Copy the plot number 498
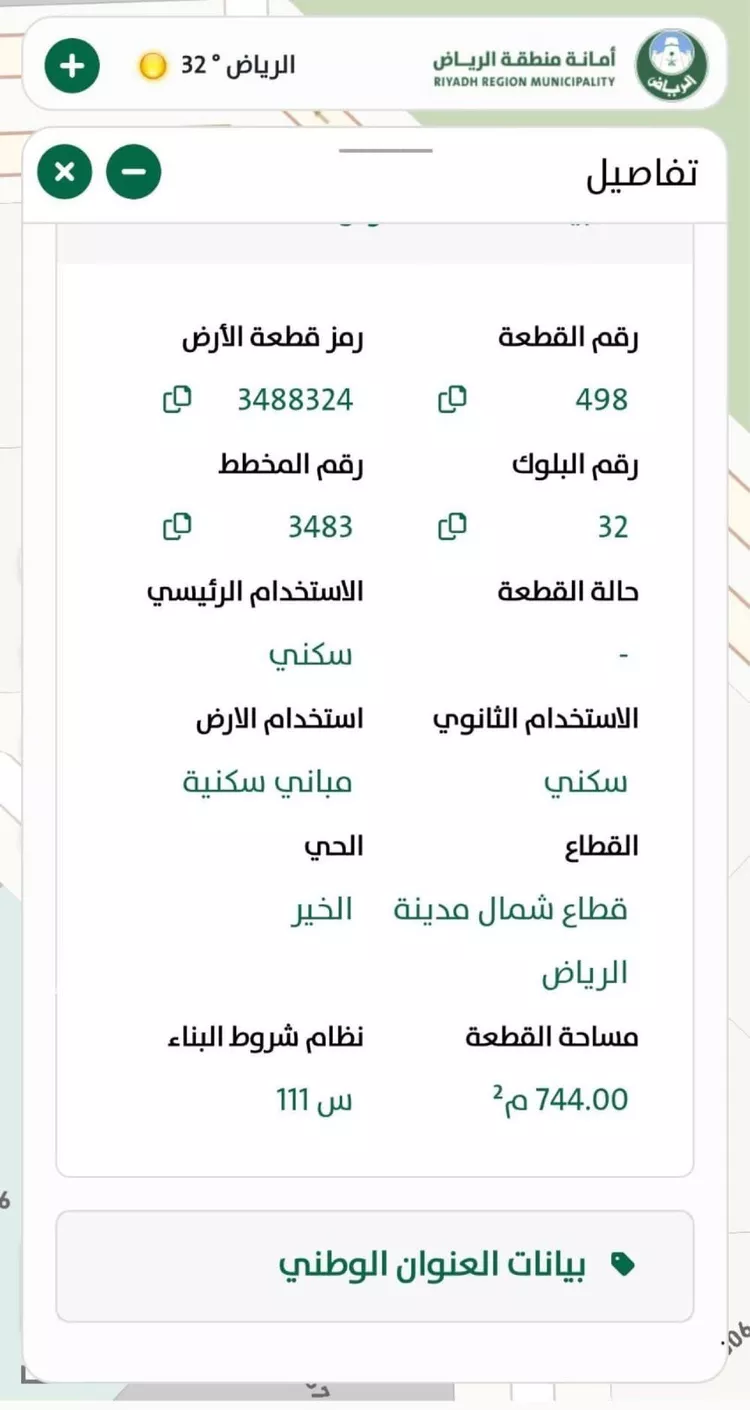Image resolution: width=750 pixels, height=1410 pixels. [453, 398]
